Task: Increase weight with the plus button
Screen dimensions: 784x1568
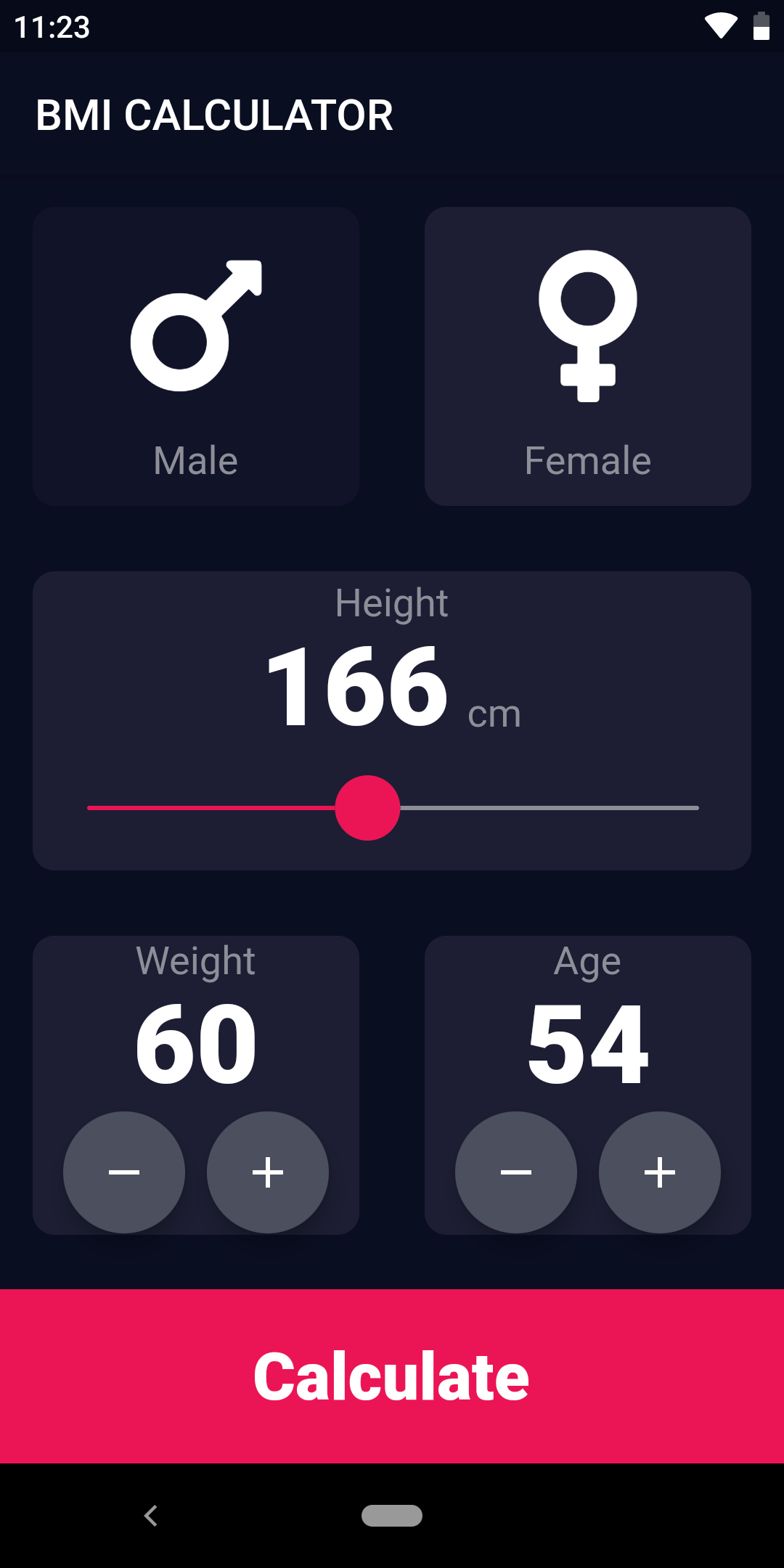Action: [268, 1172]
